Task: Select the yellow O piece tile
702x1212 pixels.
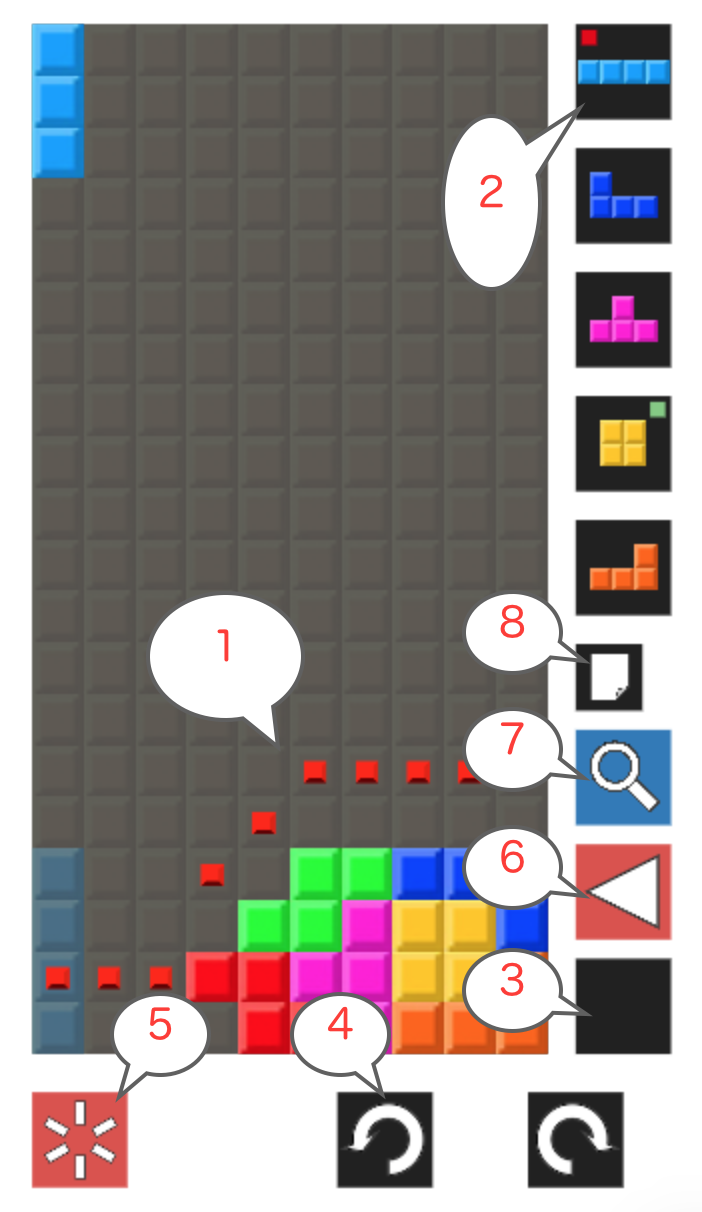Action: [x=623, y=443]
